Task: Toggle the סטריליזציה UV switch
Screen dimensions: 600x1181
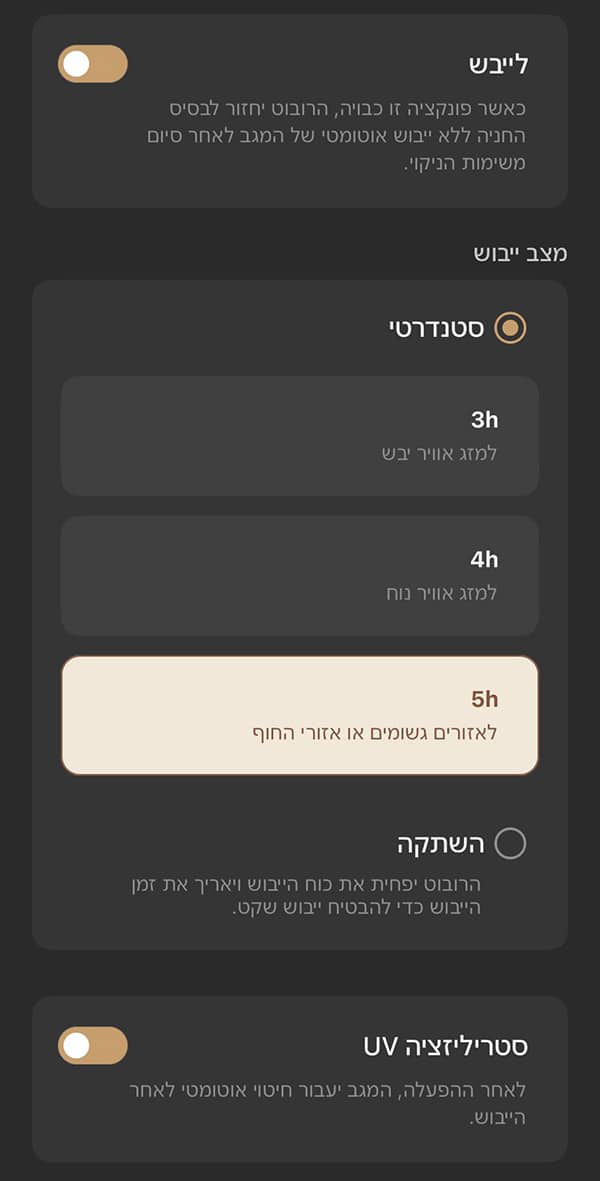Action: [93, 1046]
